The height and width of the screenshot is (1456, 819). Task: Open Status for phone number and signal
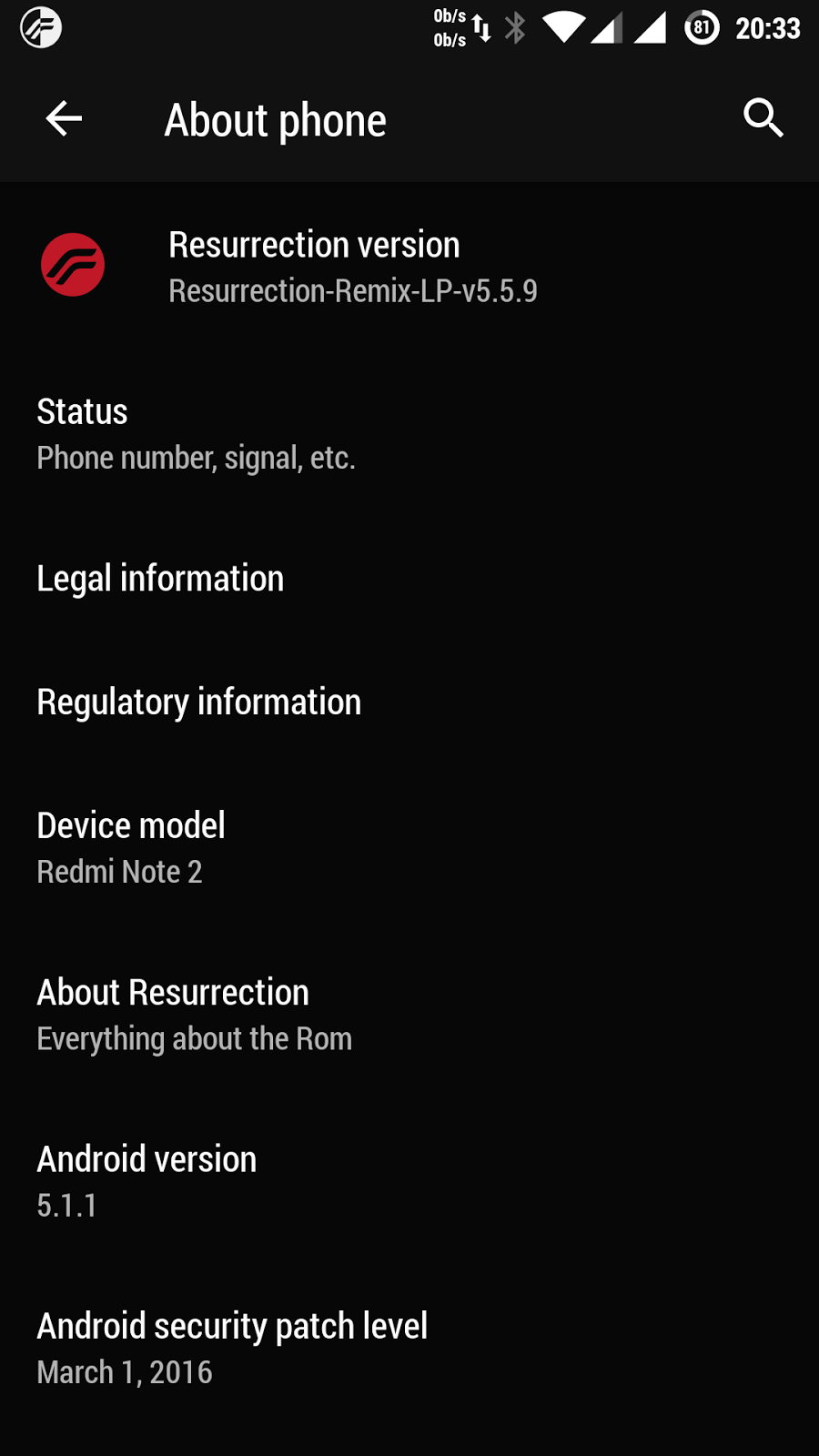click(409, 434)
